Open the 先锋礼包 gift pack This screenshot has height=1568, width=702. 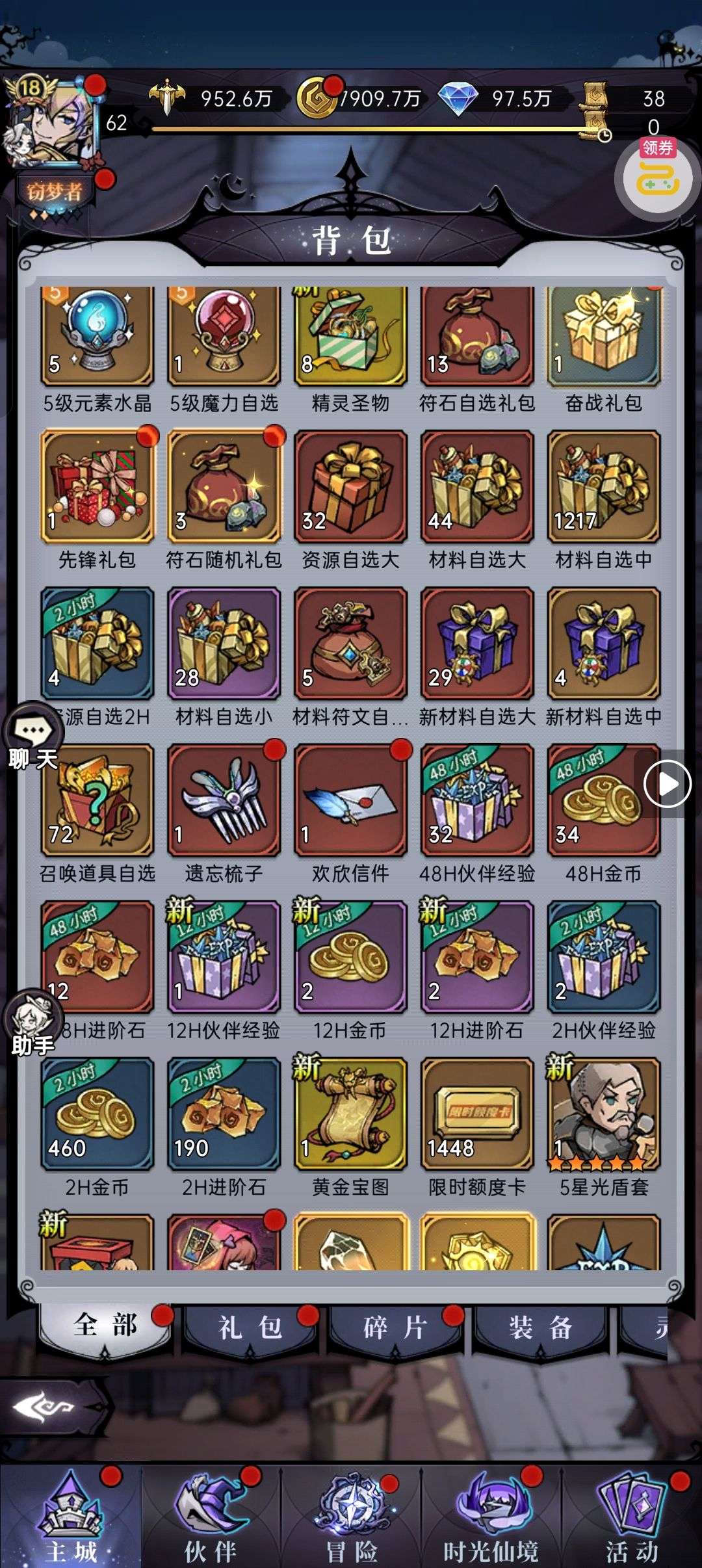pyautogui.click(x=97, y=486)
